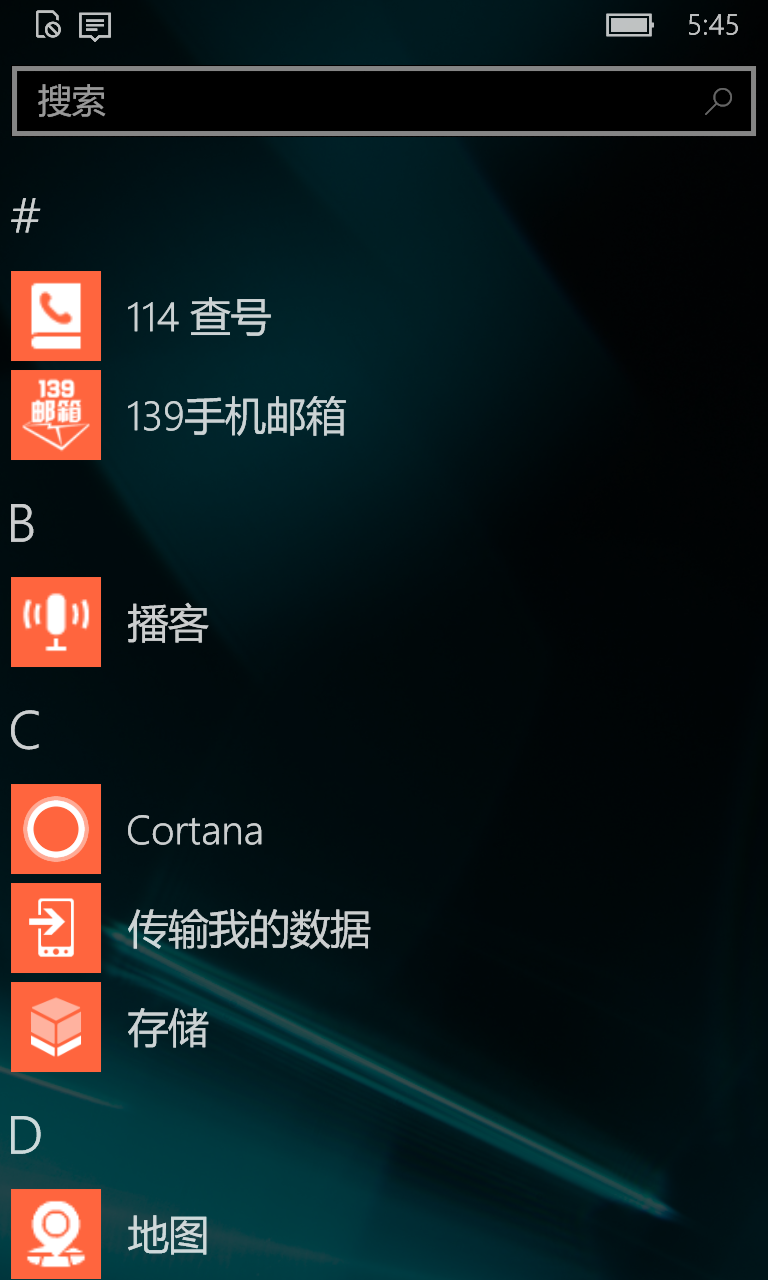This screenshot has width=768, height=1280.
Task: Tap the C letter header
Action: tap(25, 731)
